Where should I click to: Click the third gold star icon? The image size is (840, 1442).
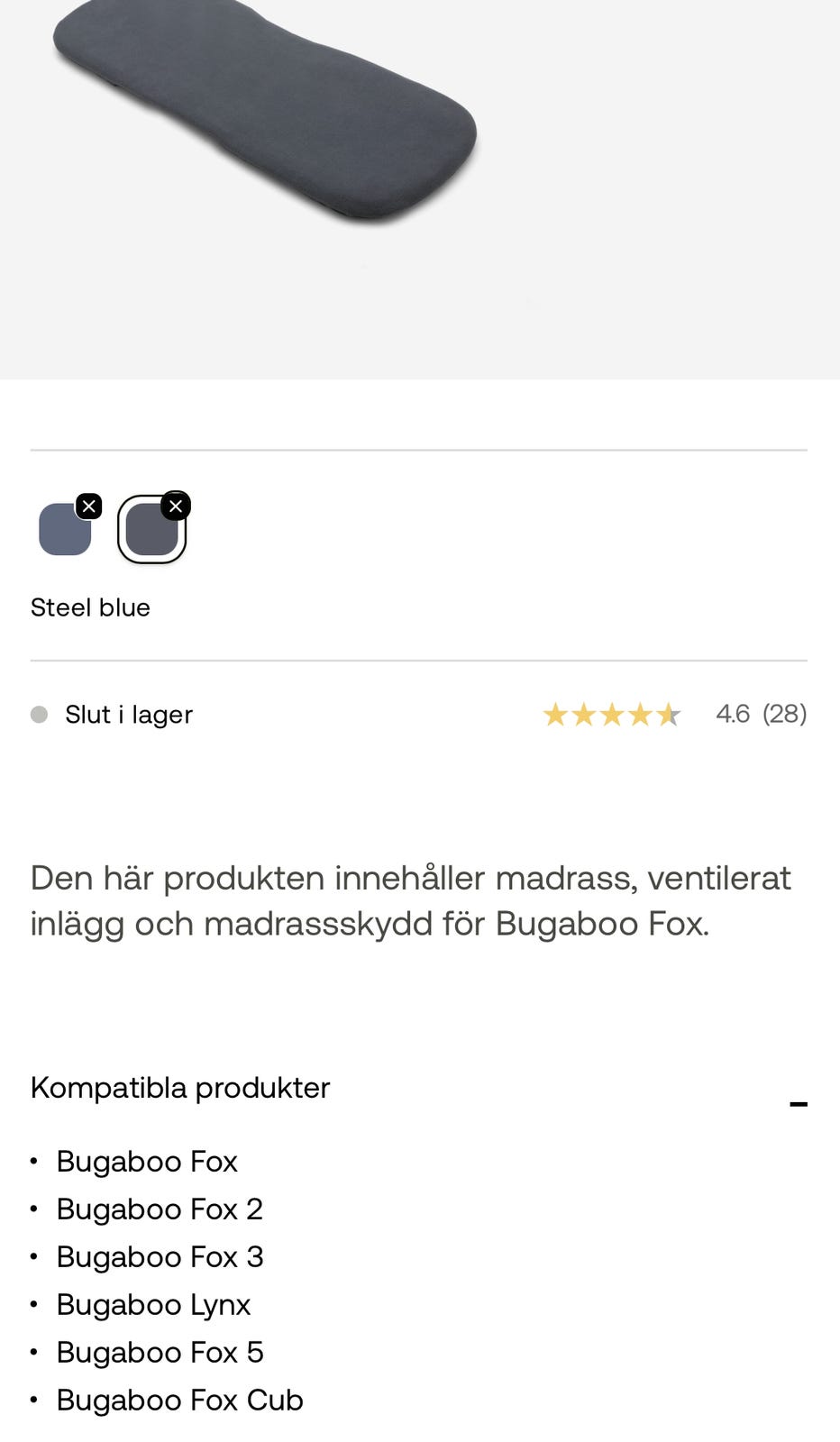point(613,714)
